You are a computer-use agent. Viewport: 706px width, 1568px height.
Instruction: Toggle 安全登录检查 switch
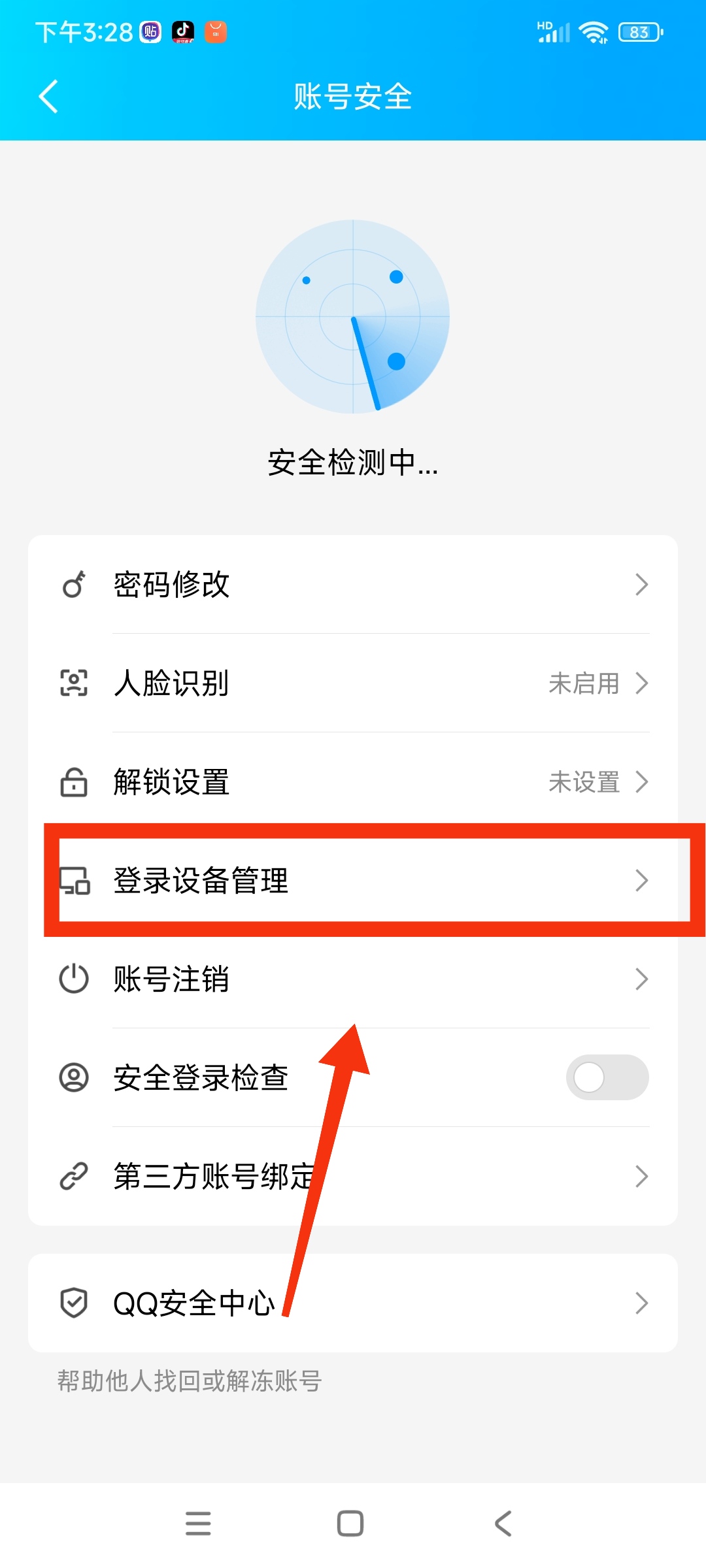pos(607,1077)
